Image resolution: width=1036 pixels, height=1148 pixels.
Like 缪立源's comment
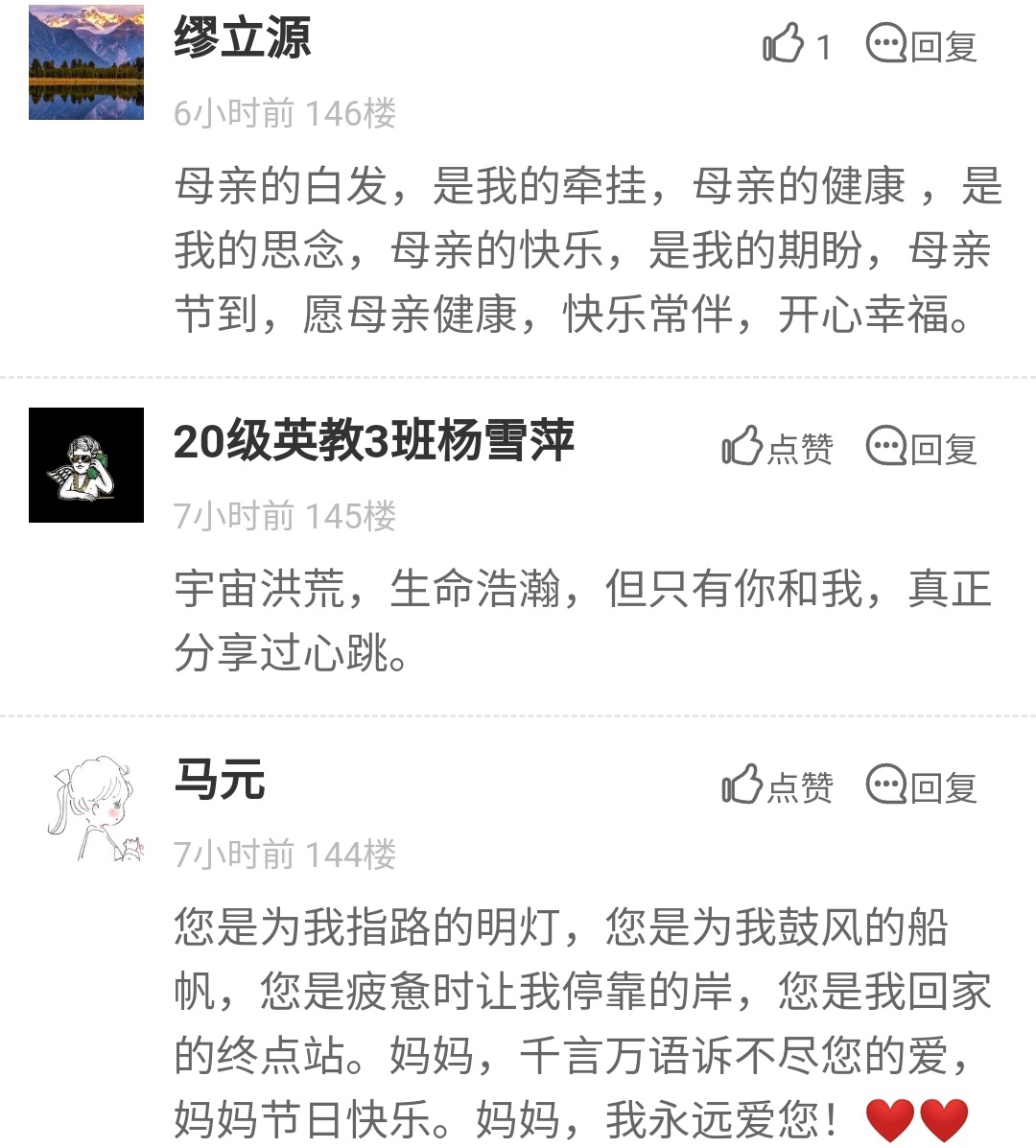(794, 44)
